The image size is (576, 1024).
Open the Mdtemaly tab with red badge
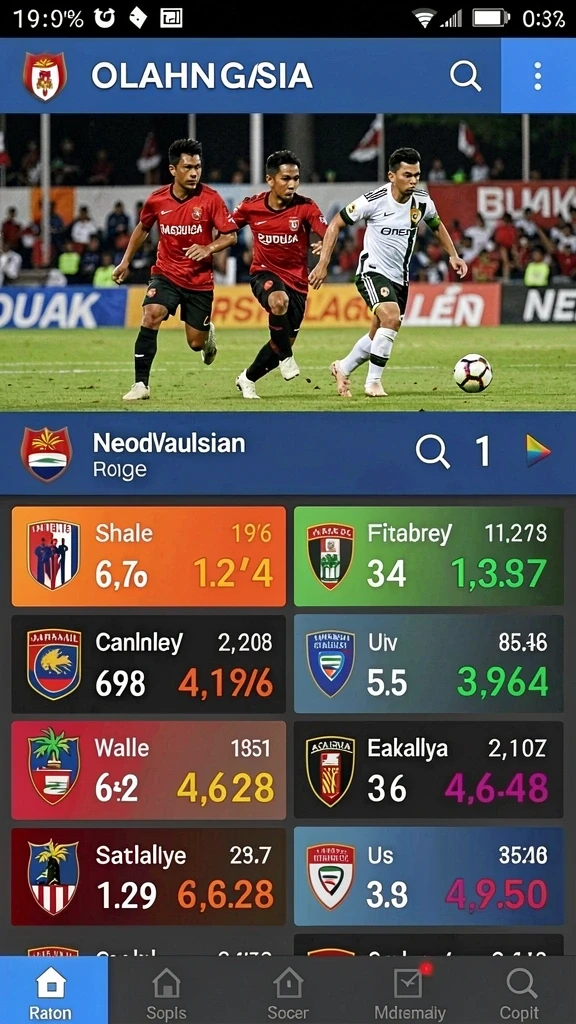point(409,991)
